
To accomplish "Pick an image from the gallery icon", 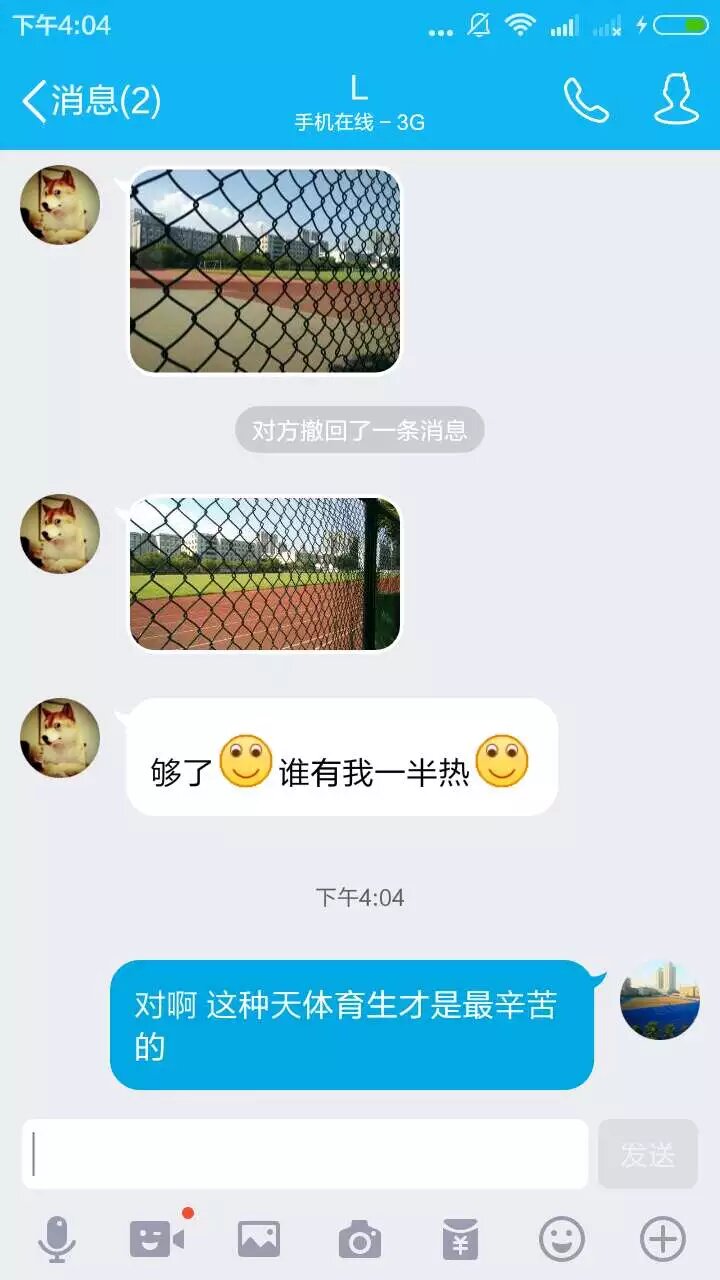I will 259,1240.
